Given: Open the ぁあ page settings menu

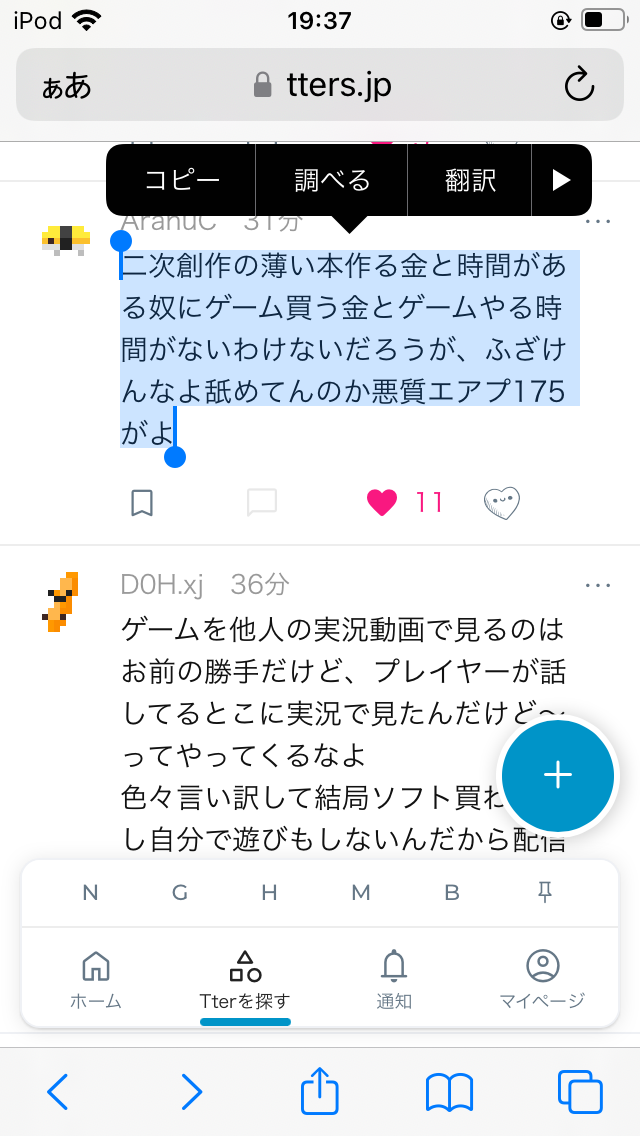Looking at the screenshot, I should point(67,85).
